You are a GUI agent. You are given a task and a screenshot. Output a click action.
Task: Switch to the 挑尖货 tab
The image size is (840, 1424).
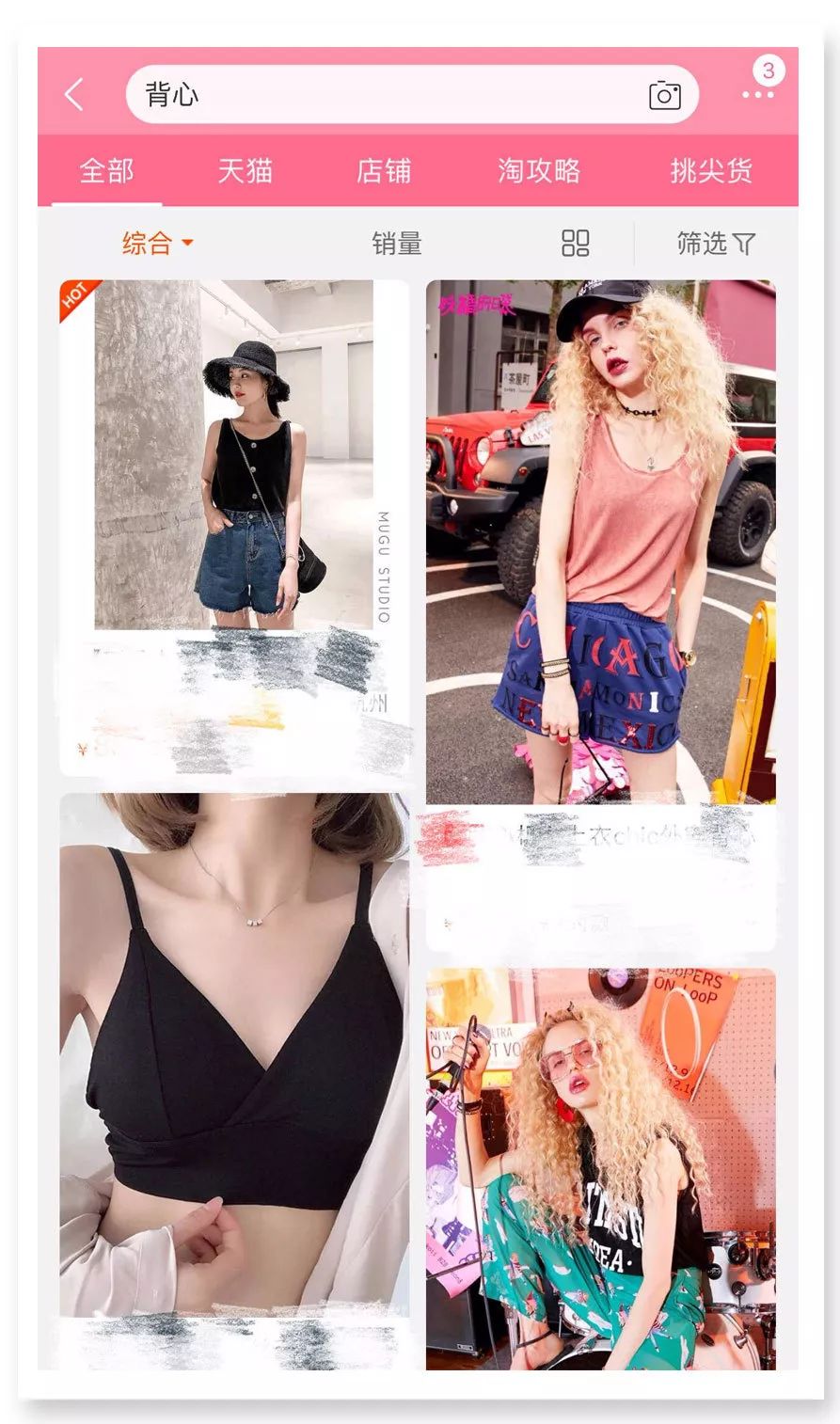point(711,171)
